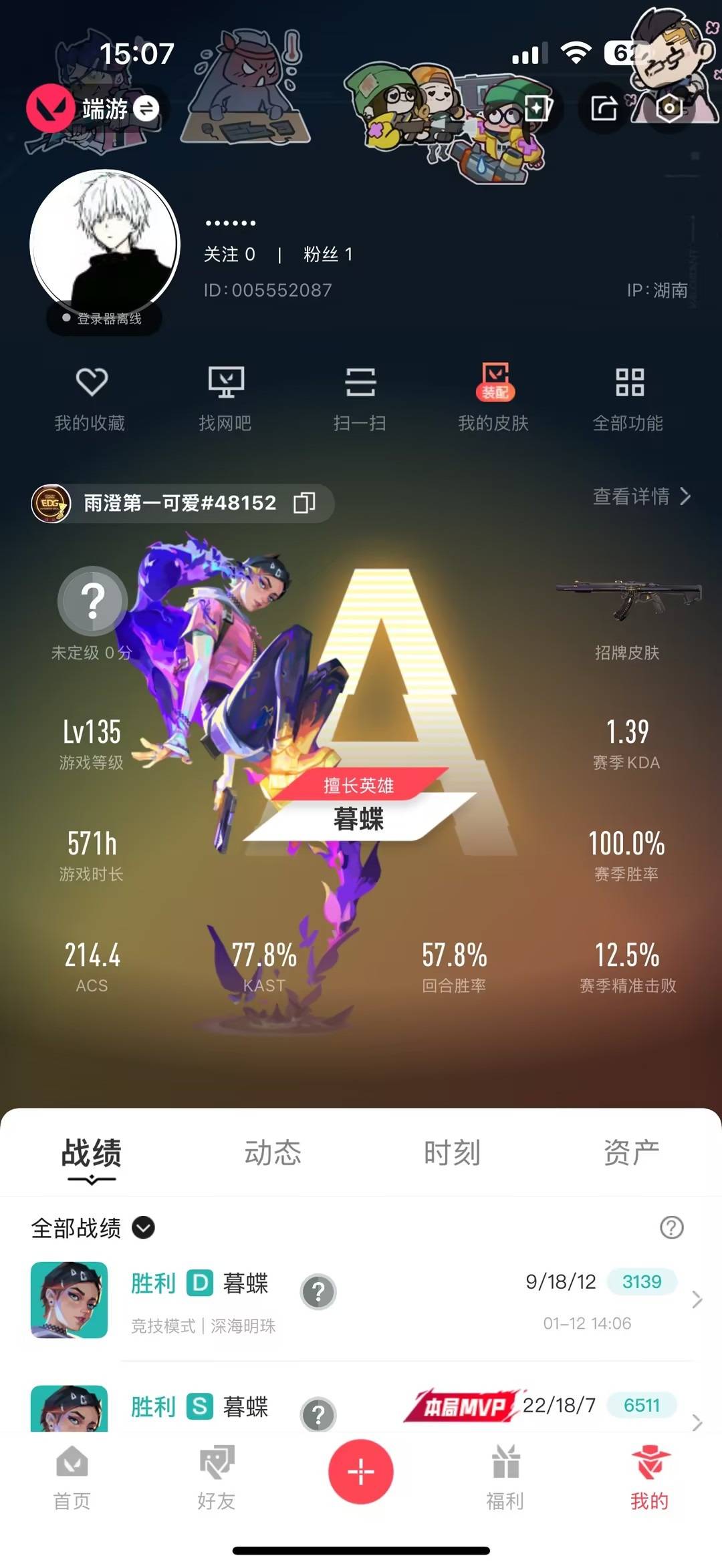Switch to the 时刻 tab
The height and width of the screenshot is (1568, 722).
(x=452, y=1153)
